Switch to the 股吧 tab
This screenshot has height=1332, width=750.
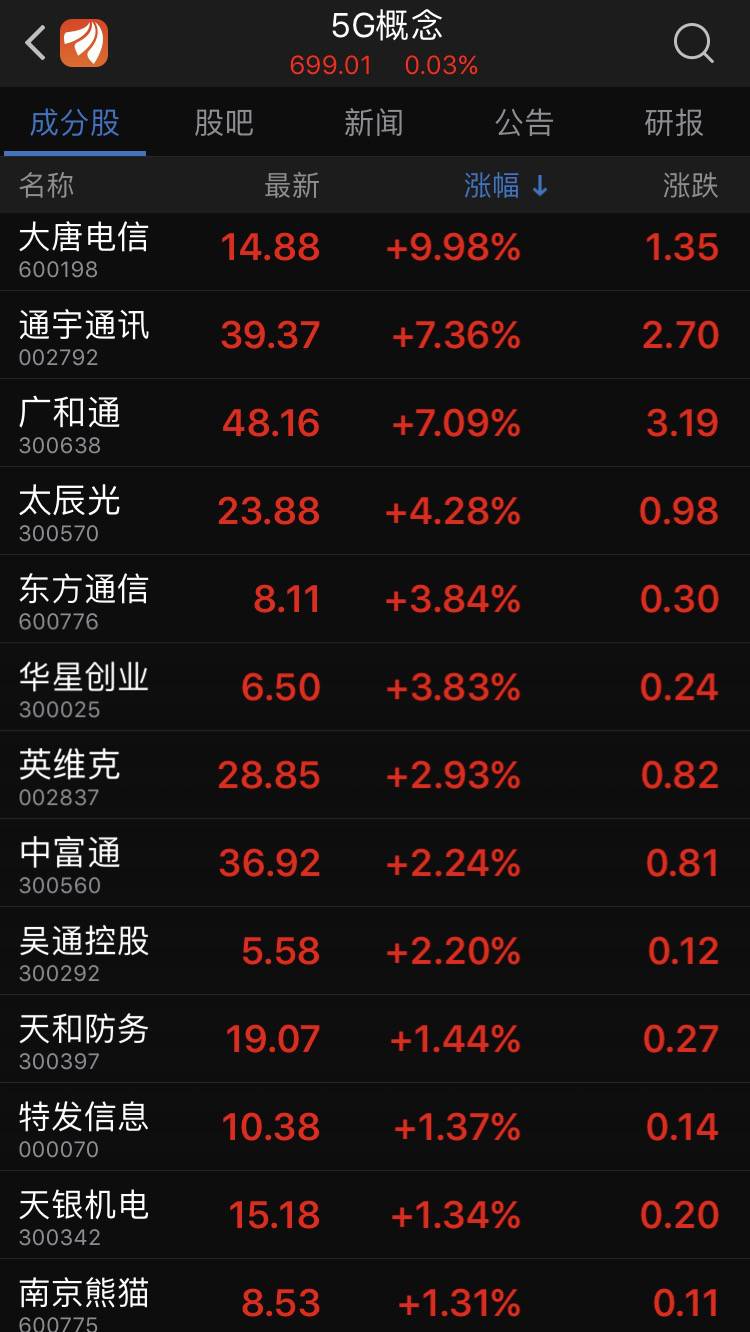(224, 123)
